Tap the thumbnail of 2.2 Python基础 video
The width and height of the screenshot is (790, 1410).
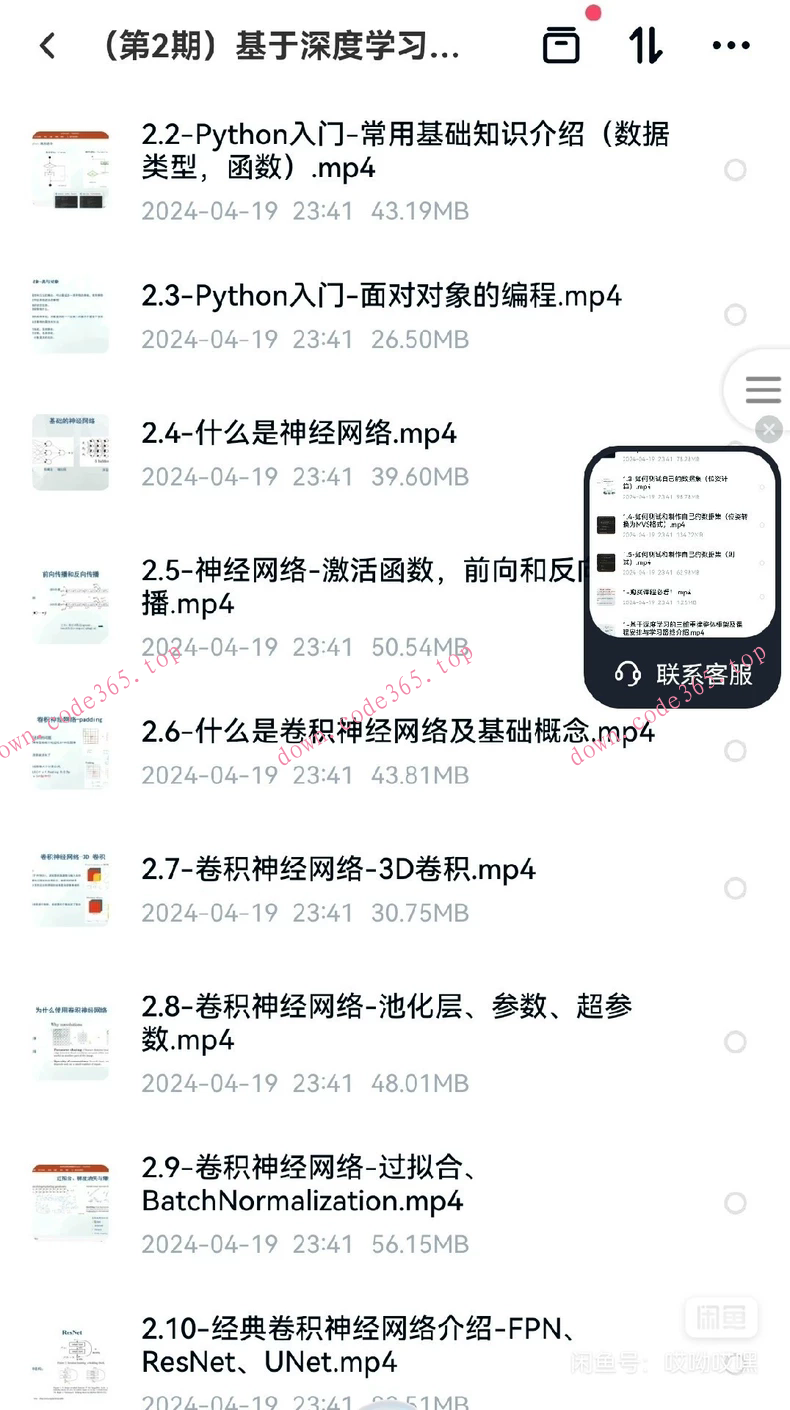(x=69, y=170)
